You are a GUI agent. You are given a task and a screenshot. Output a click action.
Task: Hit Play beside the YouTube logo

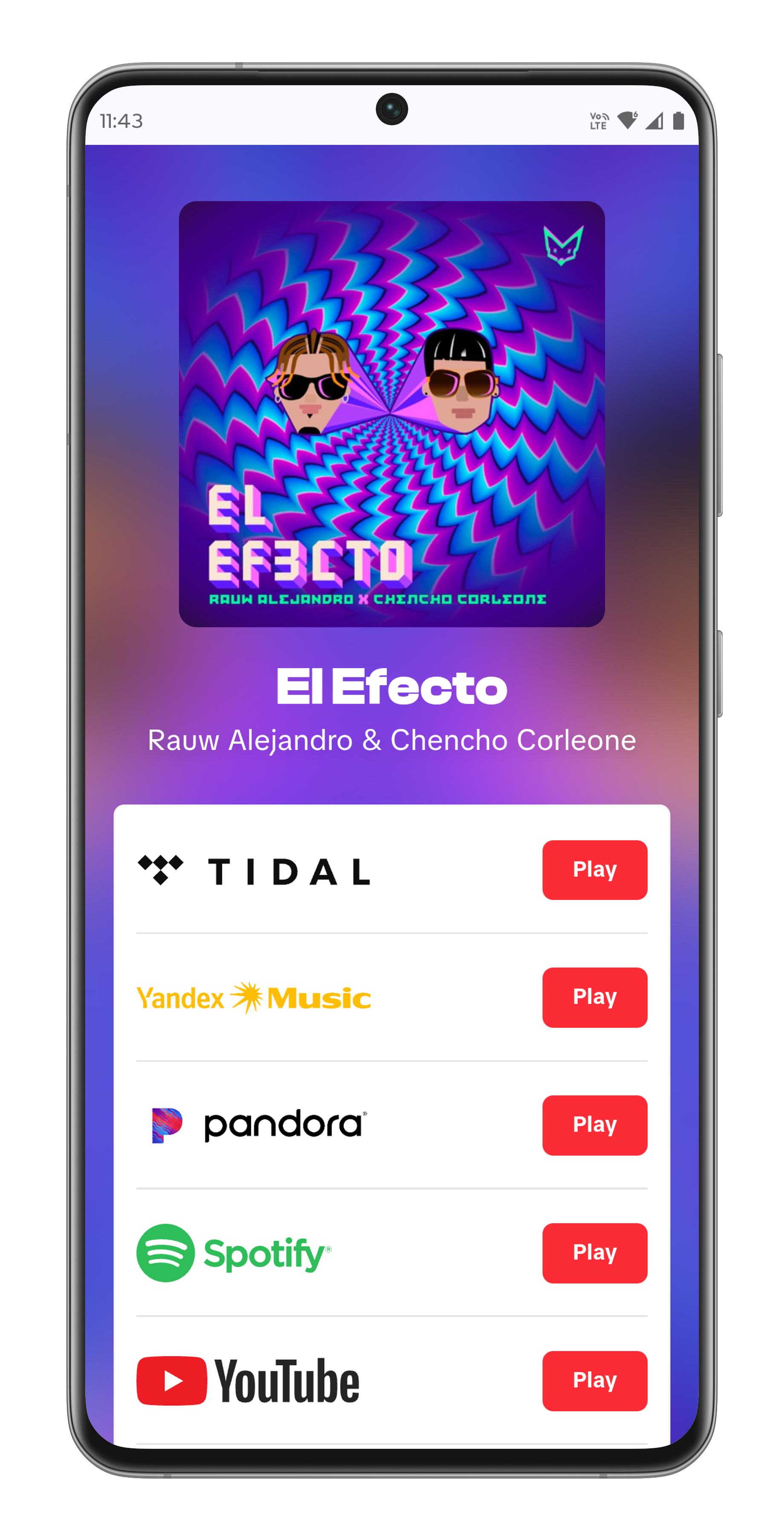tap(594, 1380)
